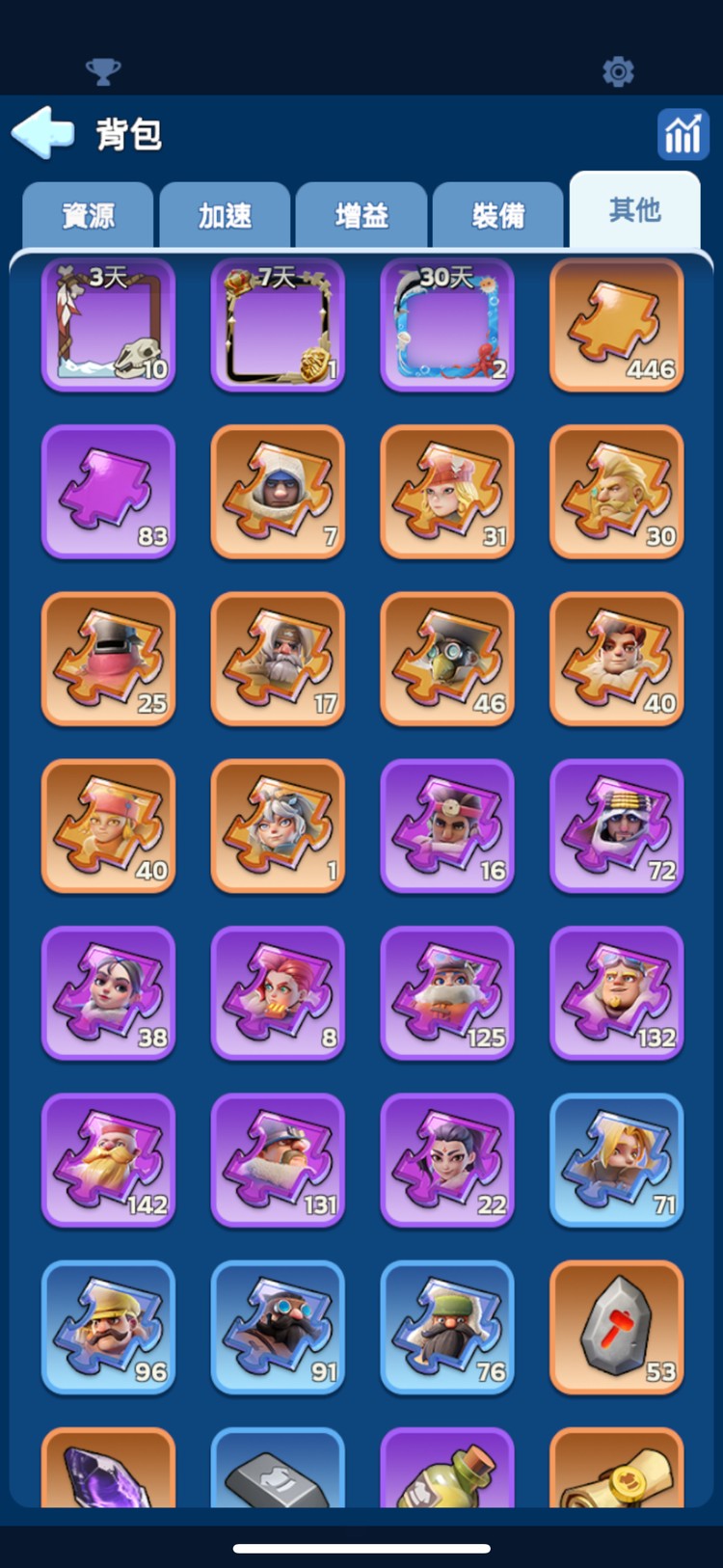
Task: Switch to the 加速 tab
Action: click(x=225, y=215)
